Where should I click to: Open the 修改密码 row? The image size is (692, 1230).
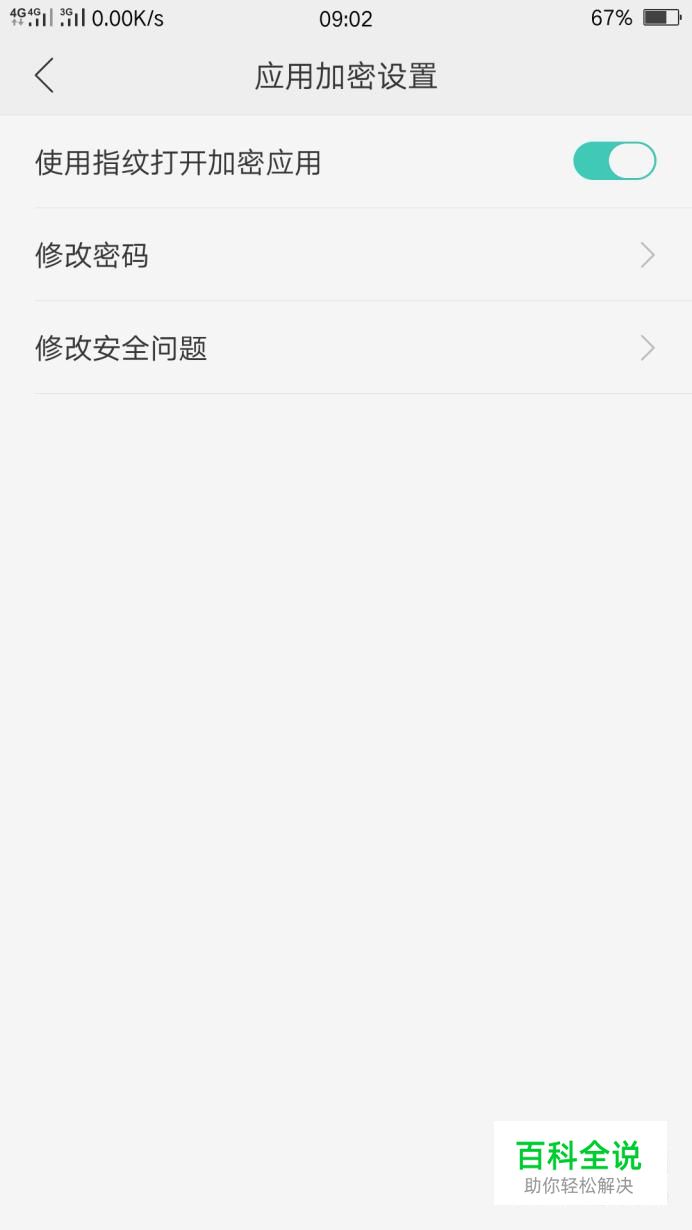(x=346, y=255)
